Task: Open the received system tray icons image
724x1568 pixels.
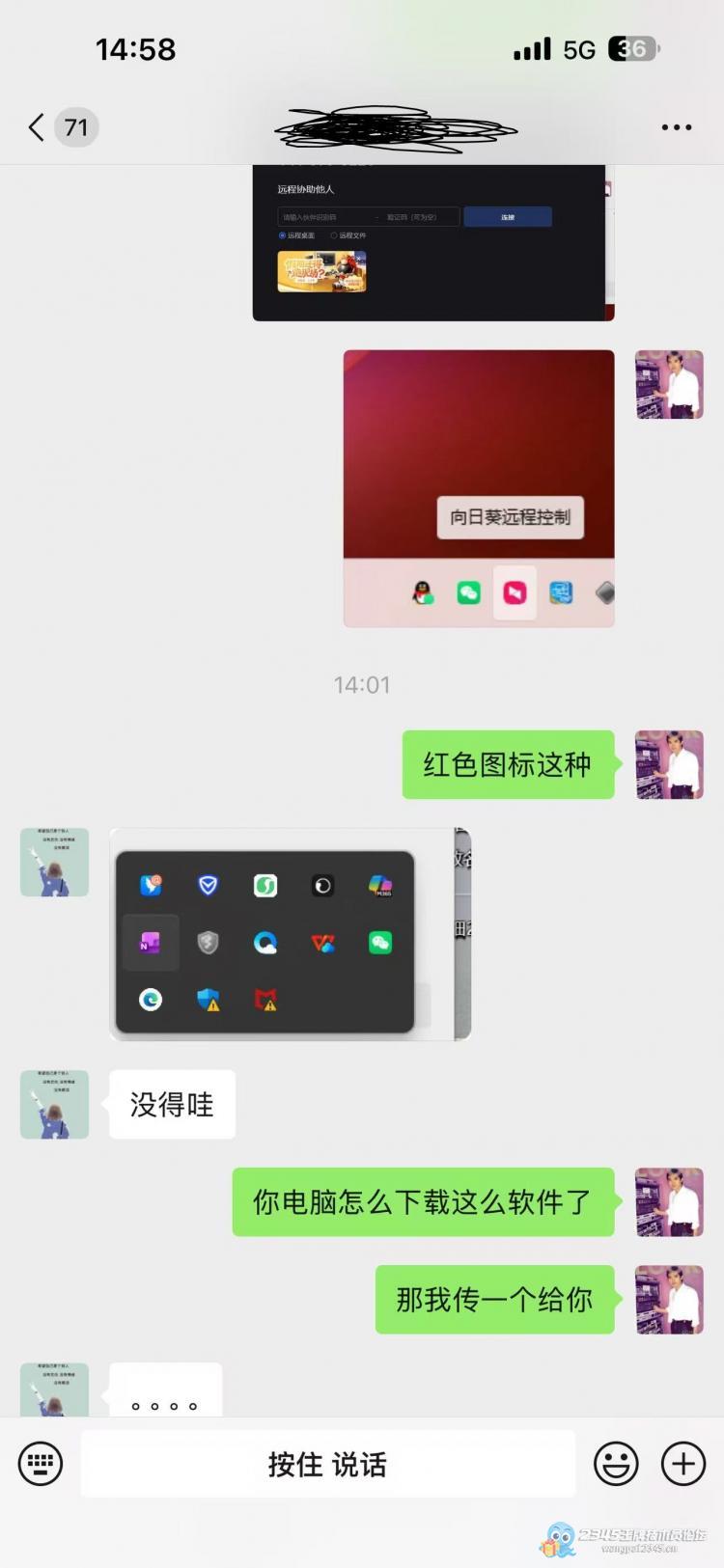Action: tap(290, 934)
